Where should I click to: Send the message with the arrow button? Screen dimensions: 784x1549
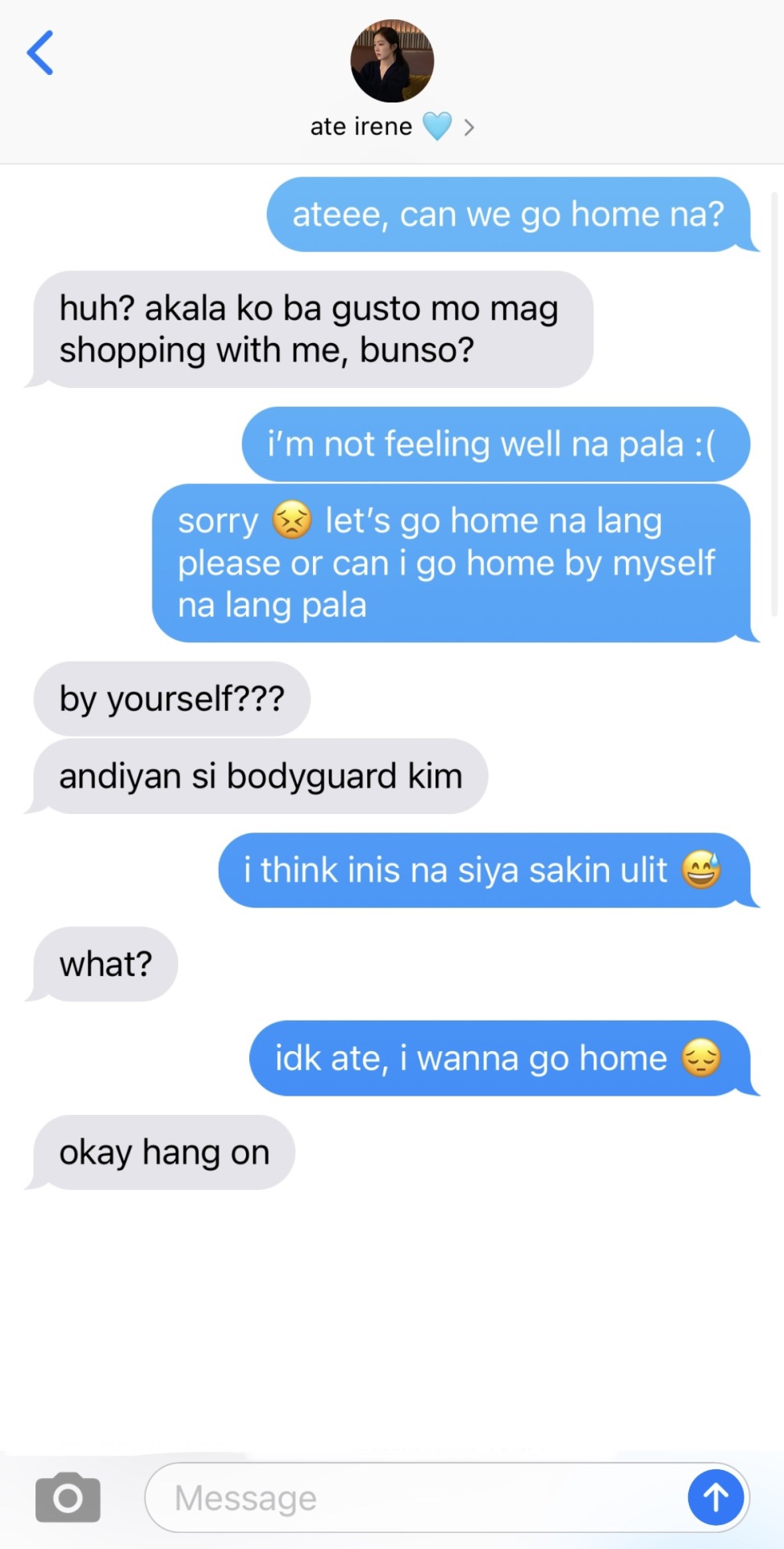715,1497
